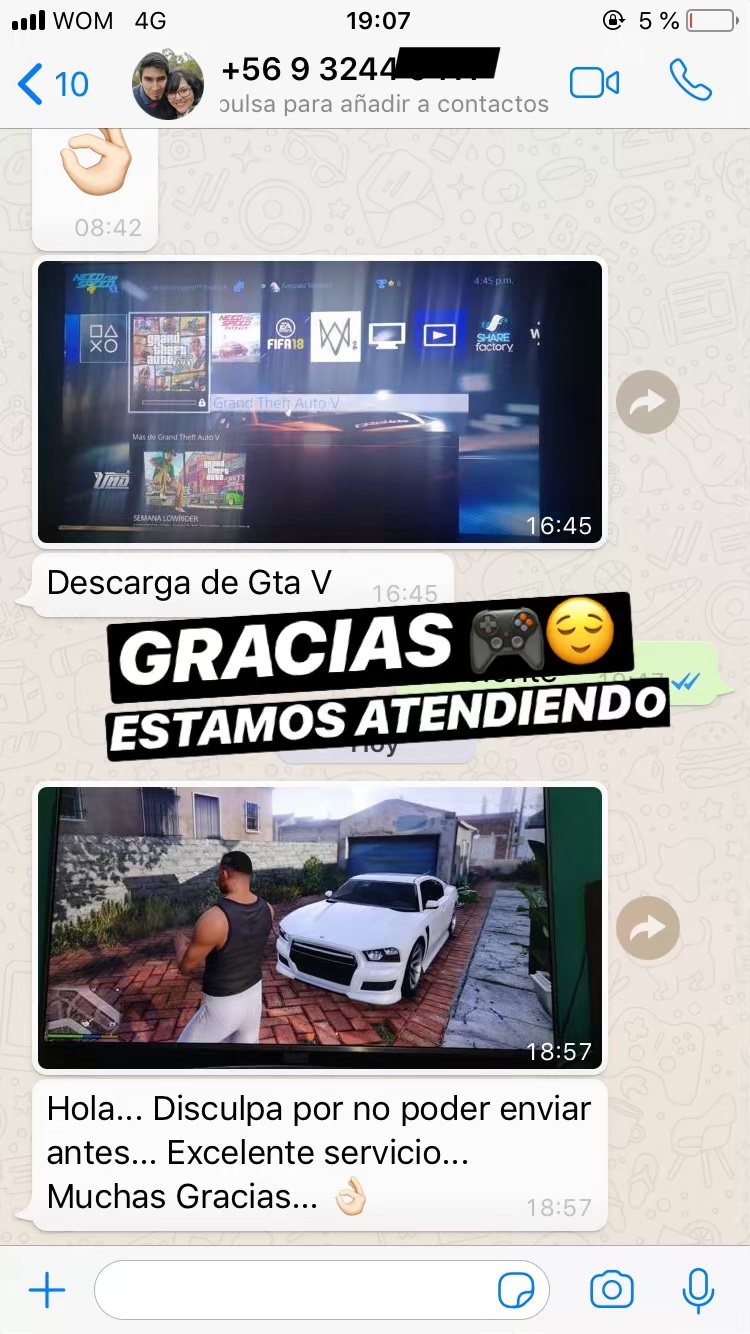Image resolution: width=750 pixels, height=1334 pixels.
Task: Open the sticker picker in the message field
Action: (516, 1291)
